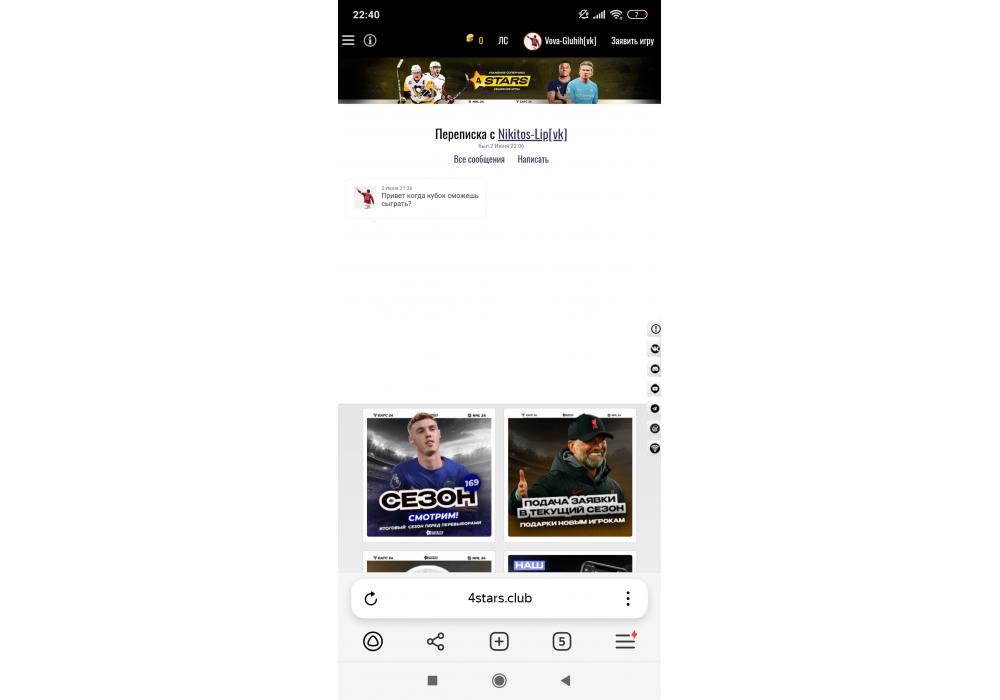Screen dimensions: 1000x700
Task: Tap Заявить игру
Action: (632, 41)
